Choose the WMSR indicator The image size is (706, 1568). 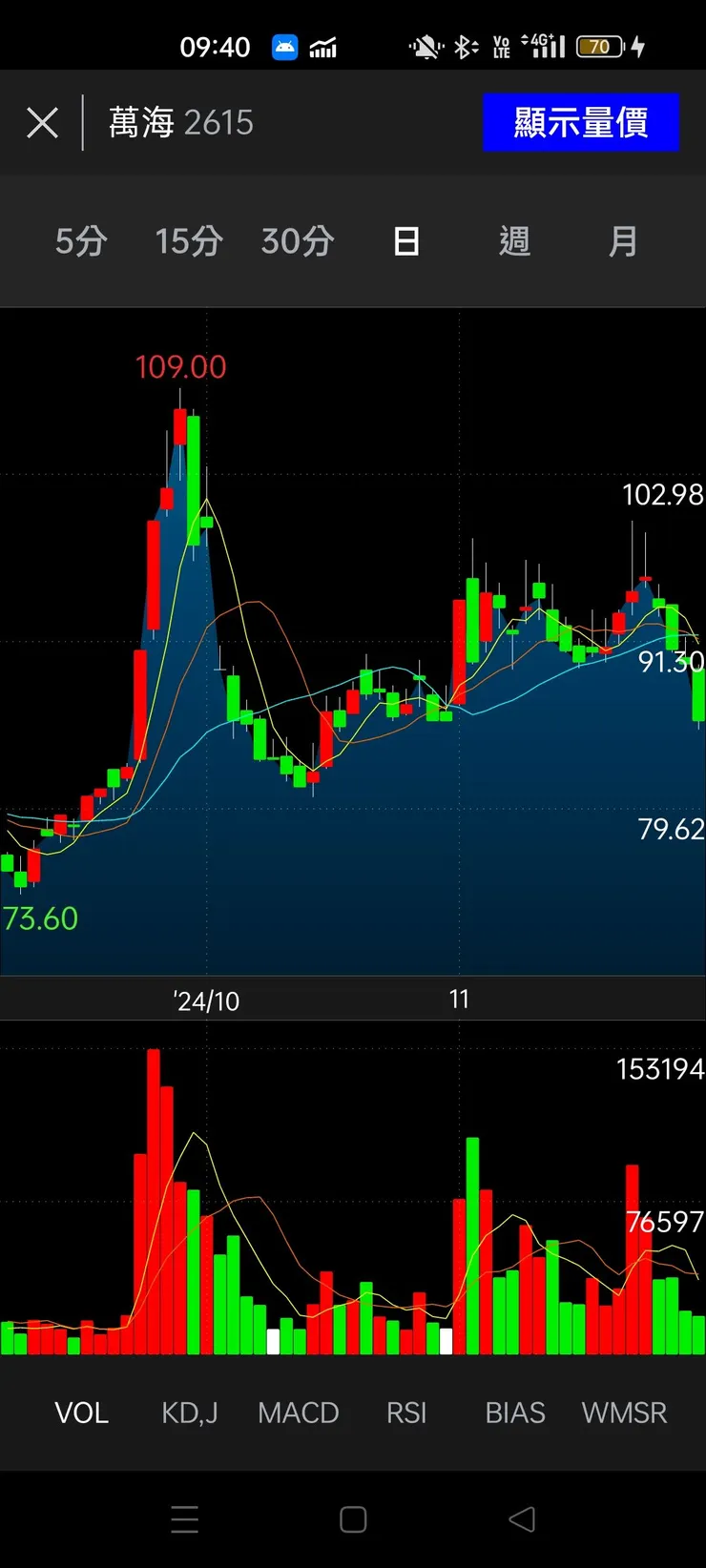click(624, 1413)
